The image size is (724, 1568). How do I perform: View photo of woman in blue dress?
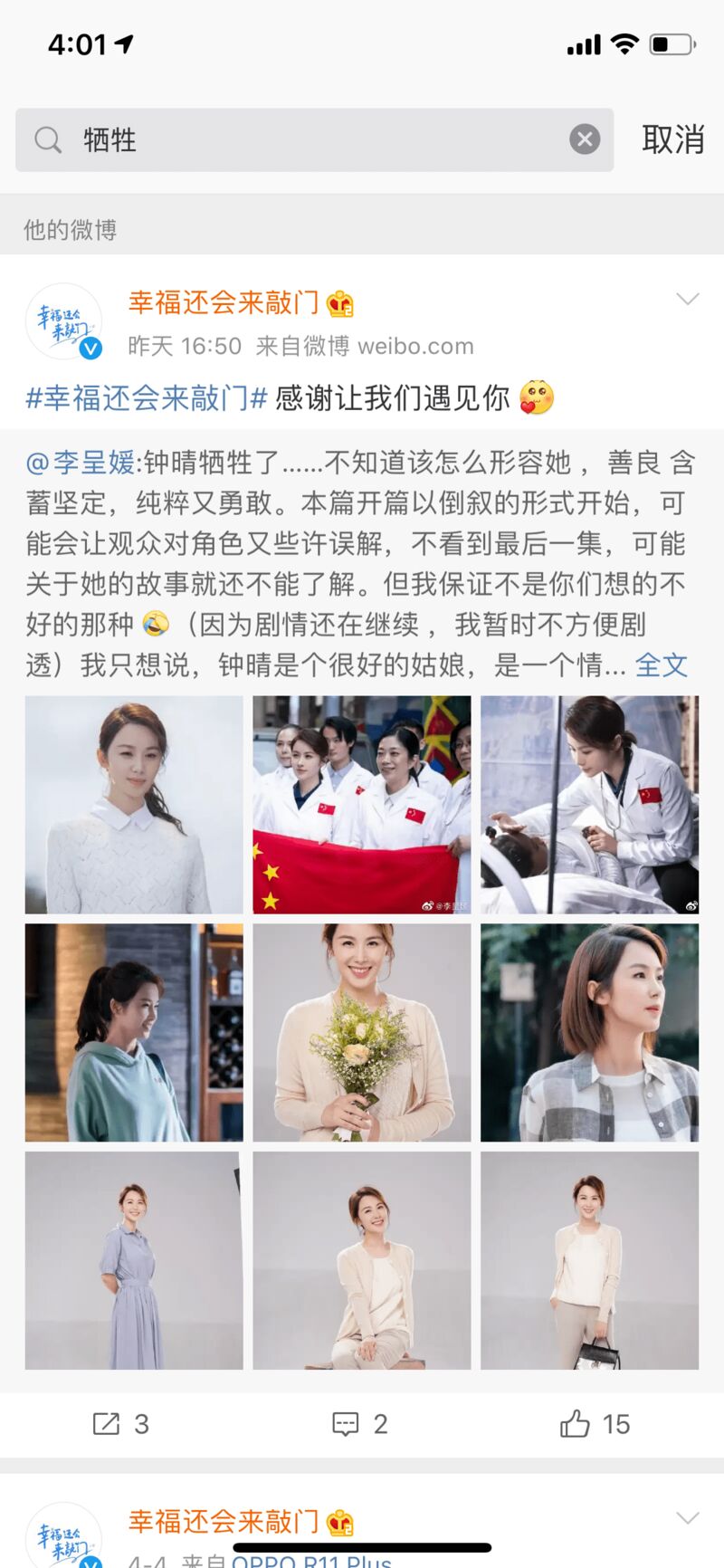134,1260
